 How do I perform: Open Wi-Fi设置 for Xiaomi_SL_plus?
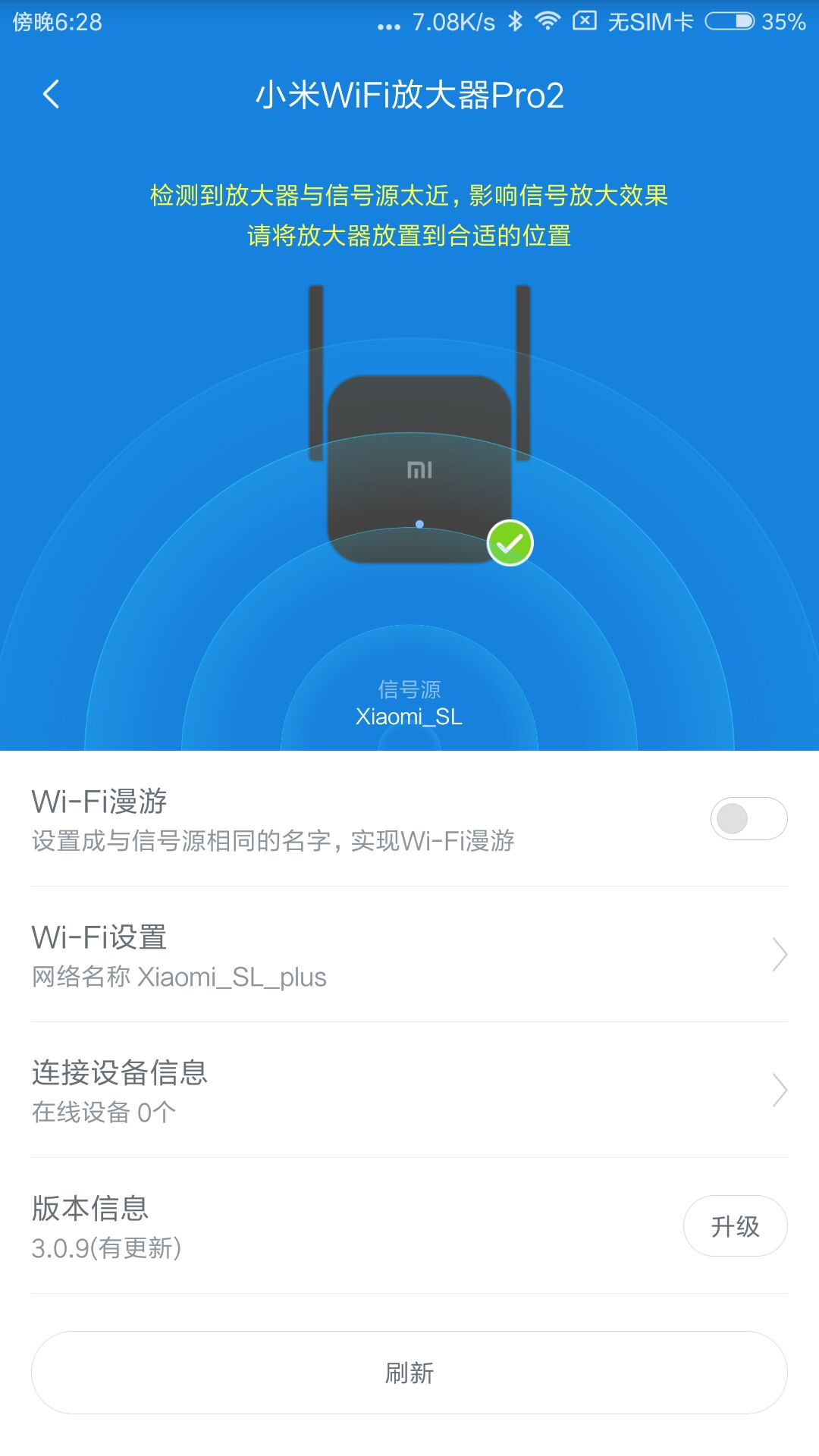(409, 955)
